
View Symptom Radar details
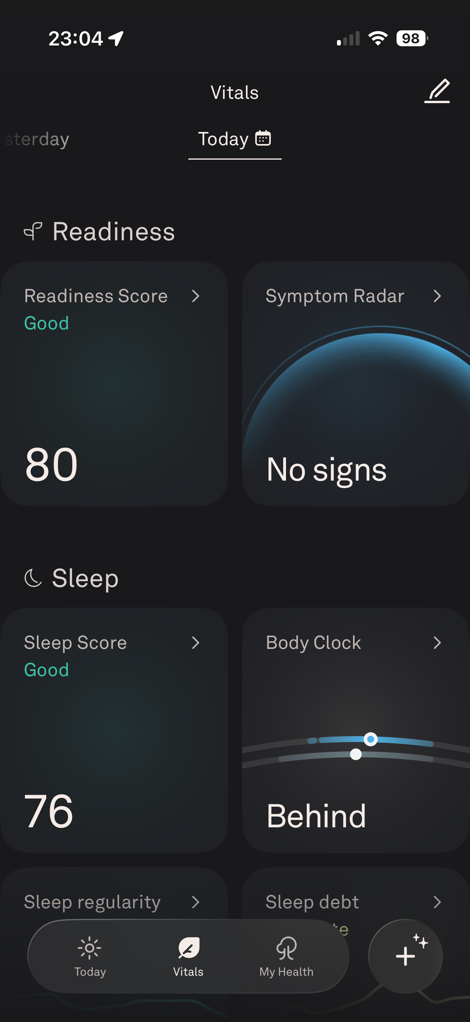356,383
